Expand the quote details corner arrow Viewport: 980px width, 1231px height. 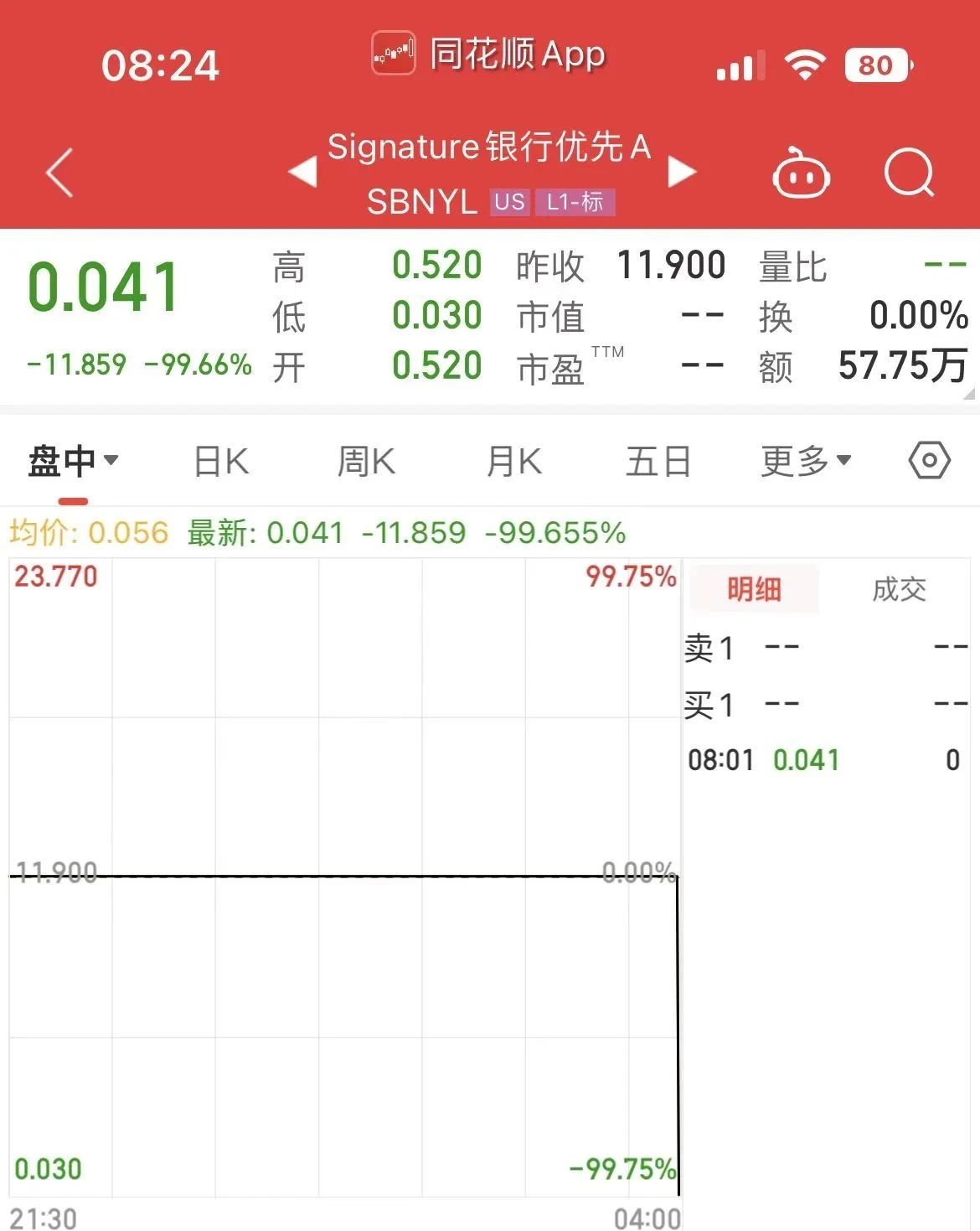(969, 394)
